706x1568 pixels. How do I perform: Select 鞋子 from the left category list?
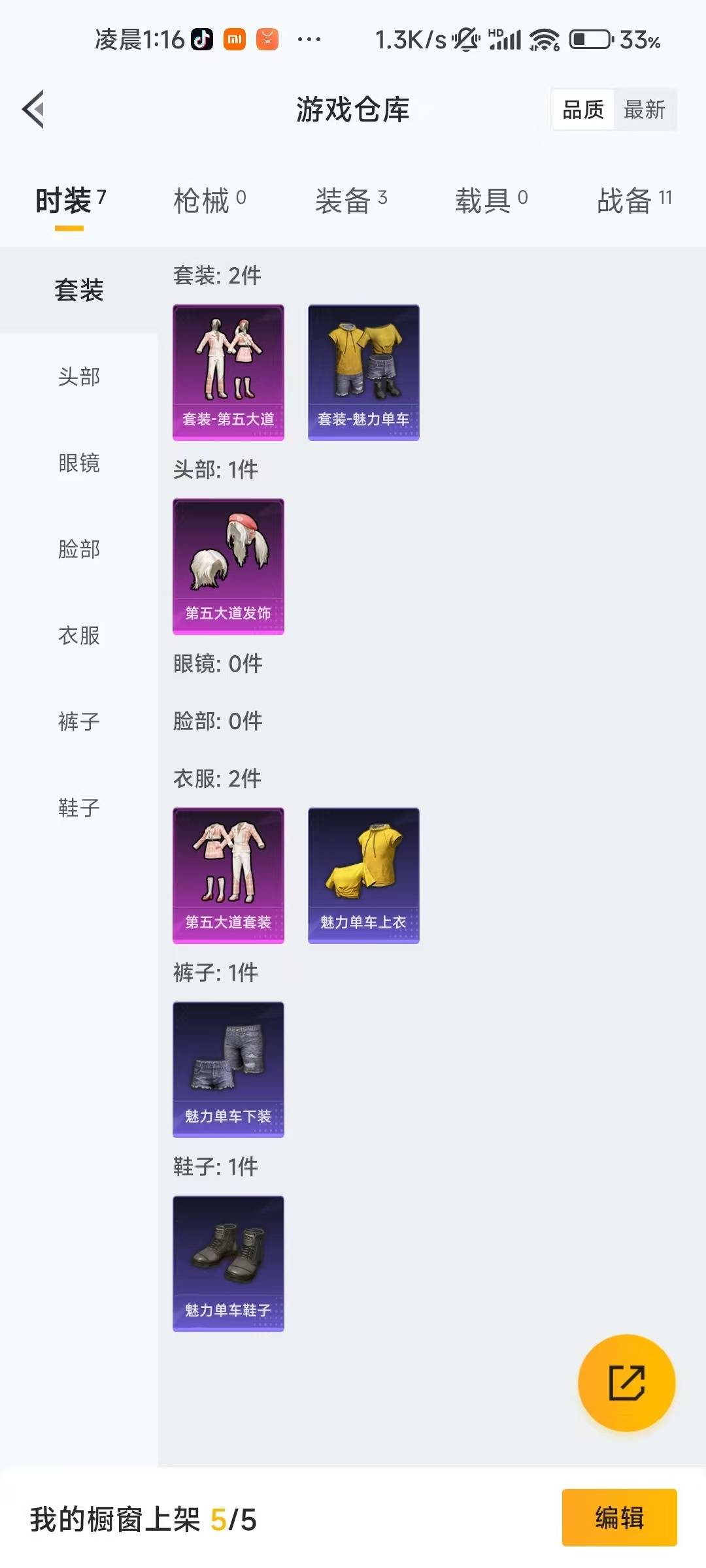pyautogui.click(x=79, y=808)
